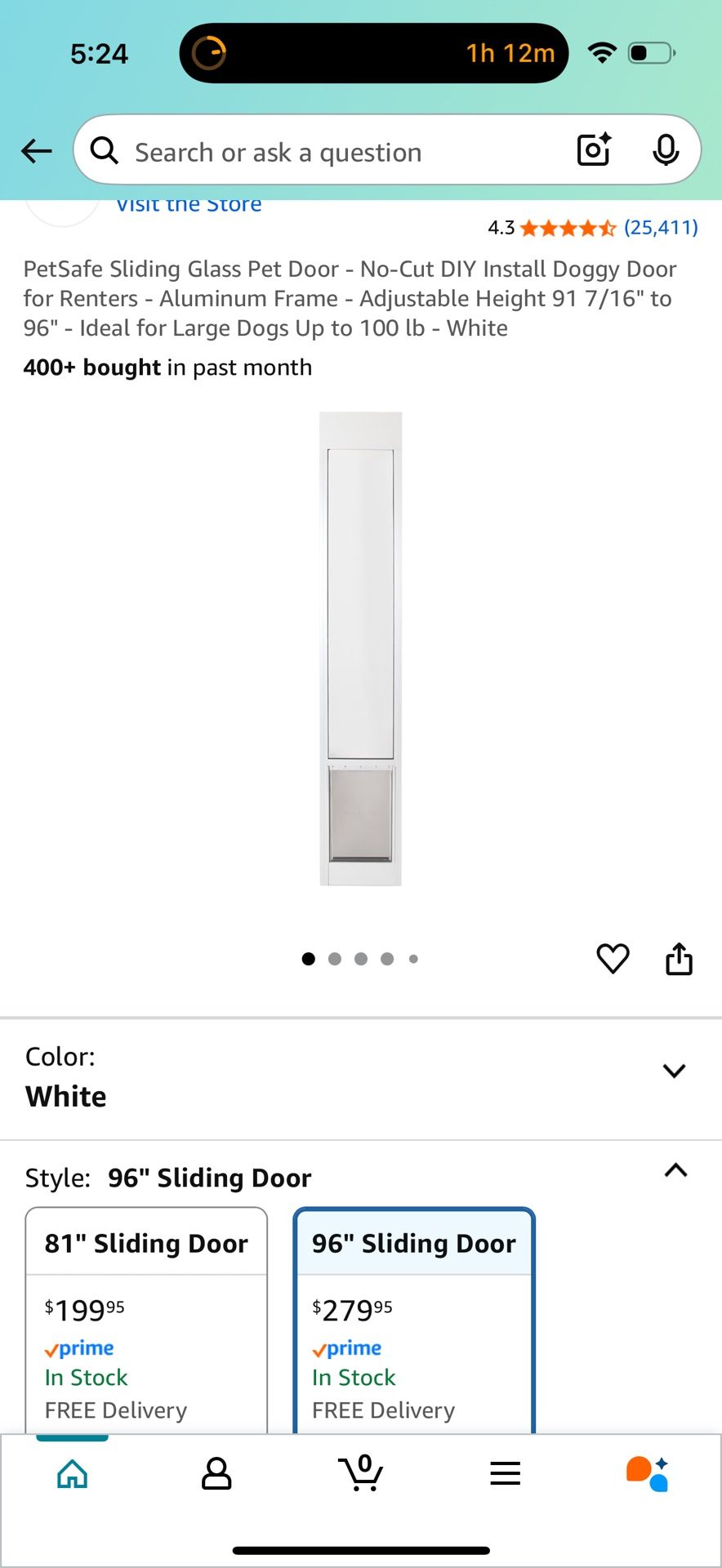Screen dimensions: 722x1568
Task: Expand the Color options
Action: coord(674,1071)
